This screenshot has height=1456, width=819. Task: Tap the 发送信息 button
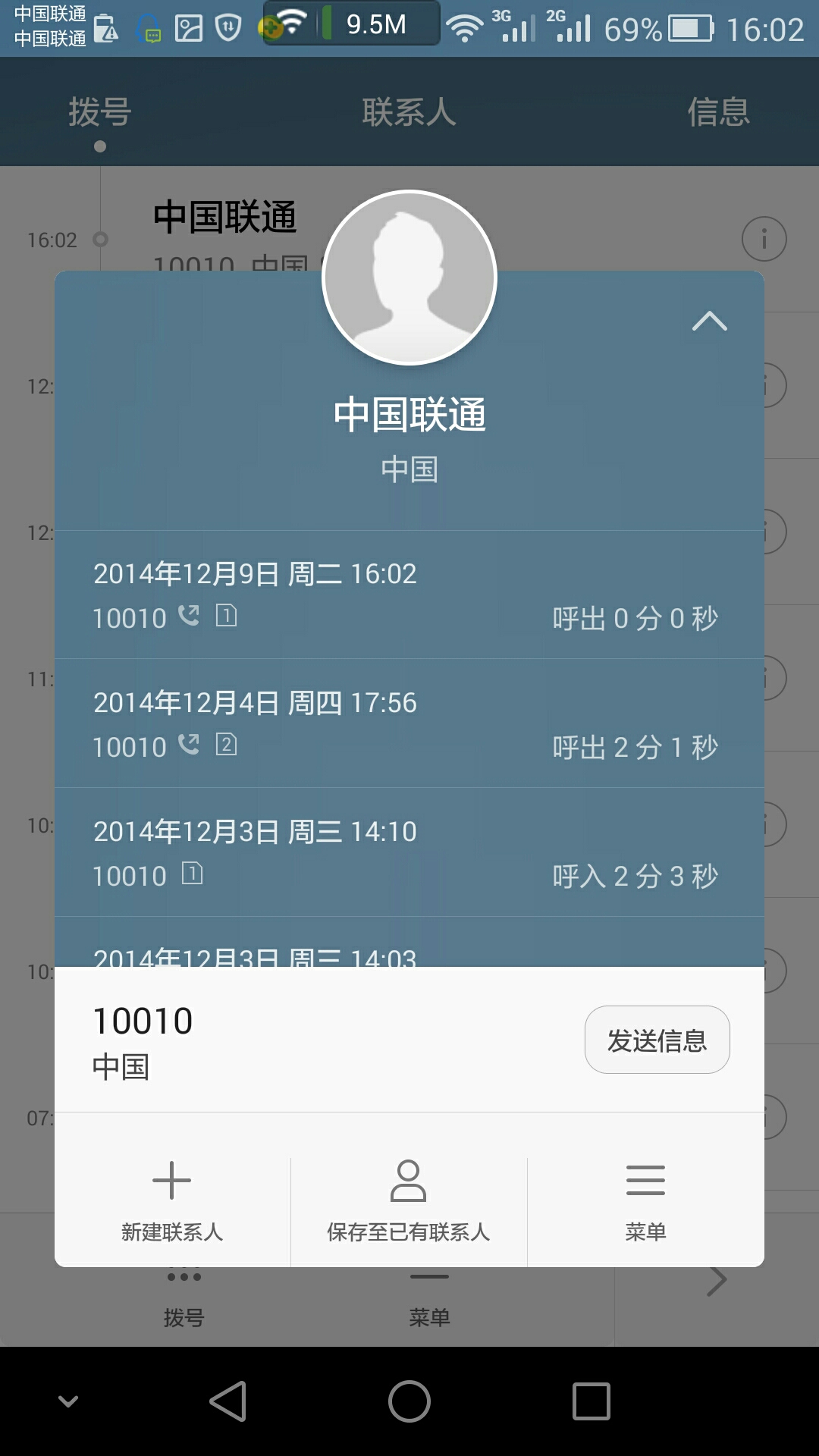coord(657,1040)
